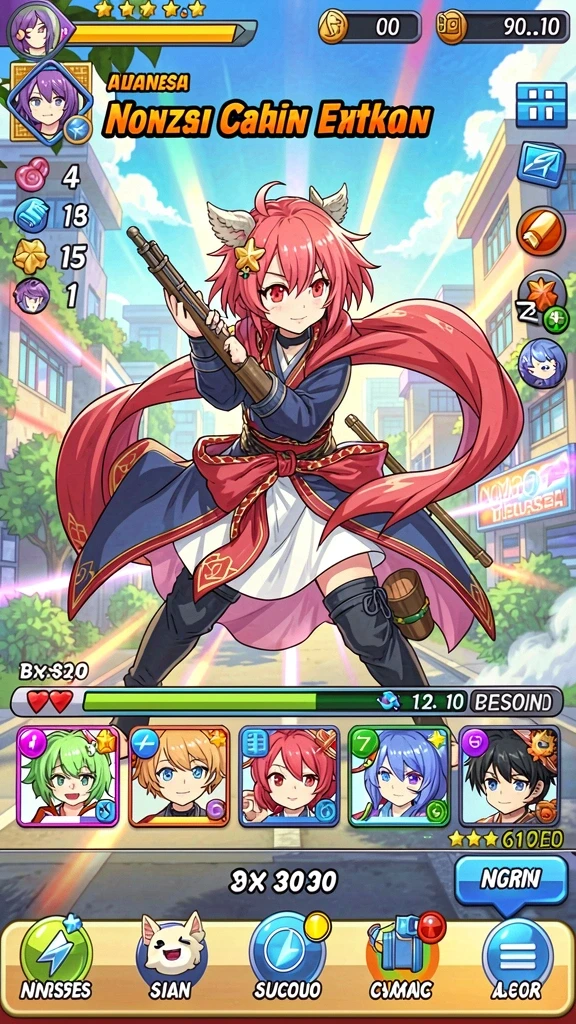Open the blue feather skill icon
The image size is (576, 1024).
[x=541, y=165]
